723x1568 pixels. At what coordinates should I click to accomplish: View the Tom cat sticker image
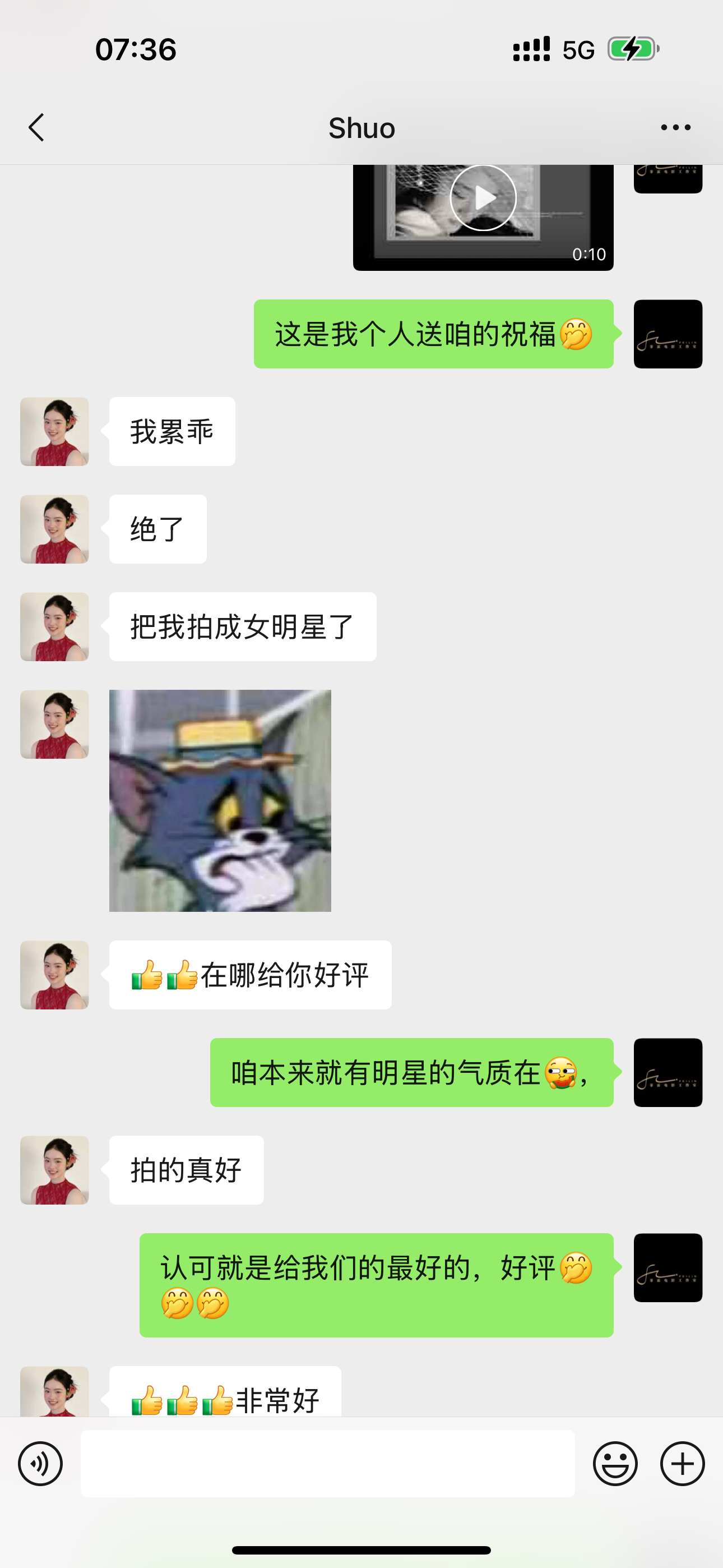pyautogui.click(x=220, y=800)
